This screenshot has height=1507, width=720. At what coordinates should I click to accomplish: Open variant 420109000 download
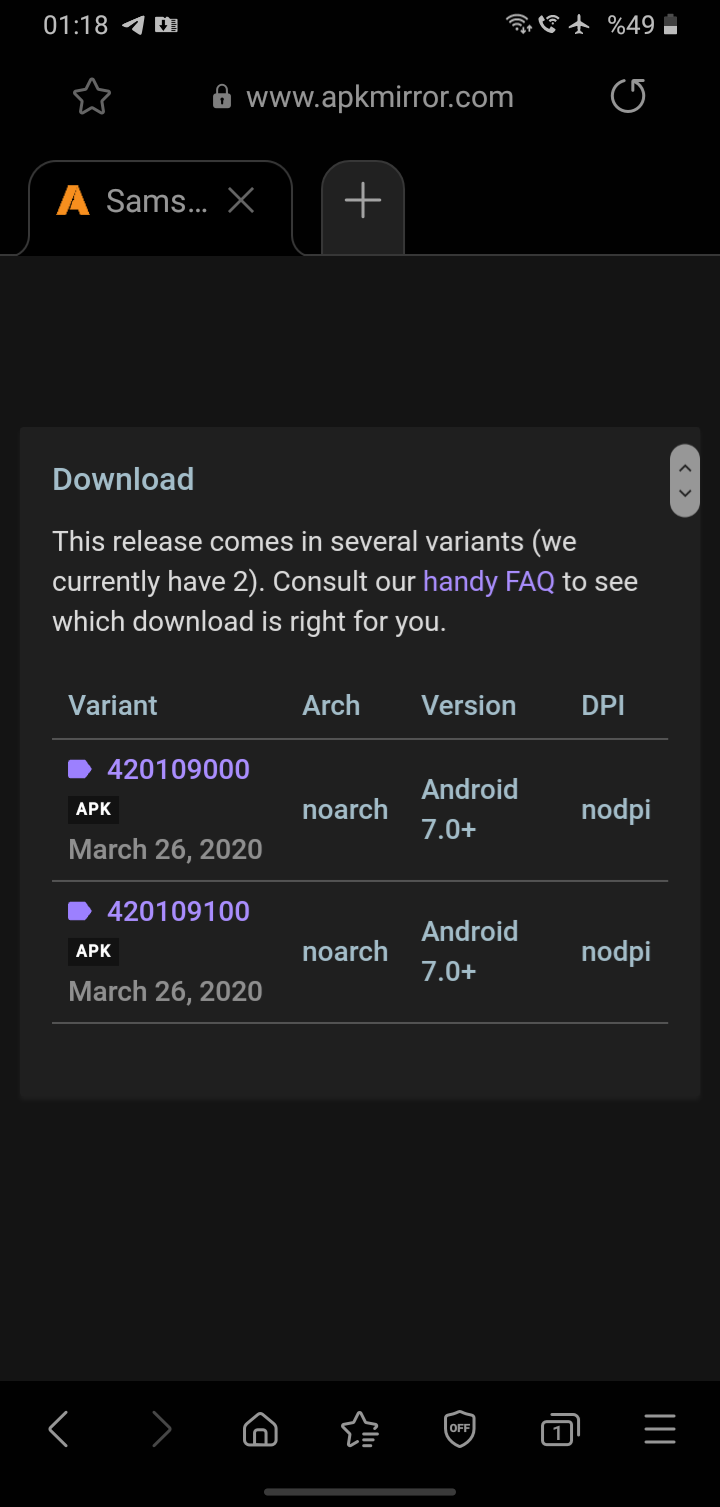(x=178, y=769)
